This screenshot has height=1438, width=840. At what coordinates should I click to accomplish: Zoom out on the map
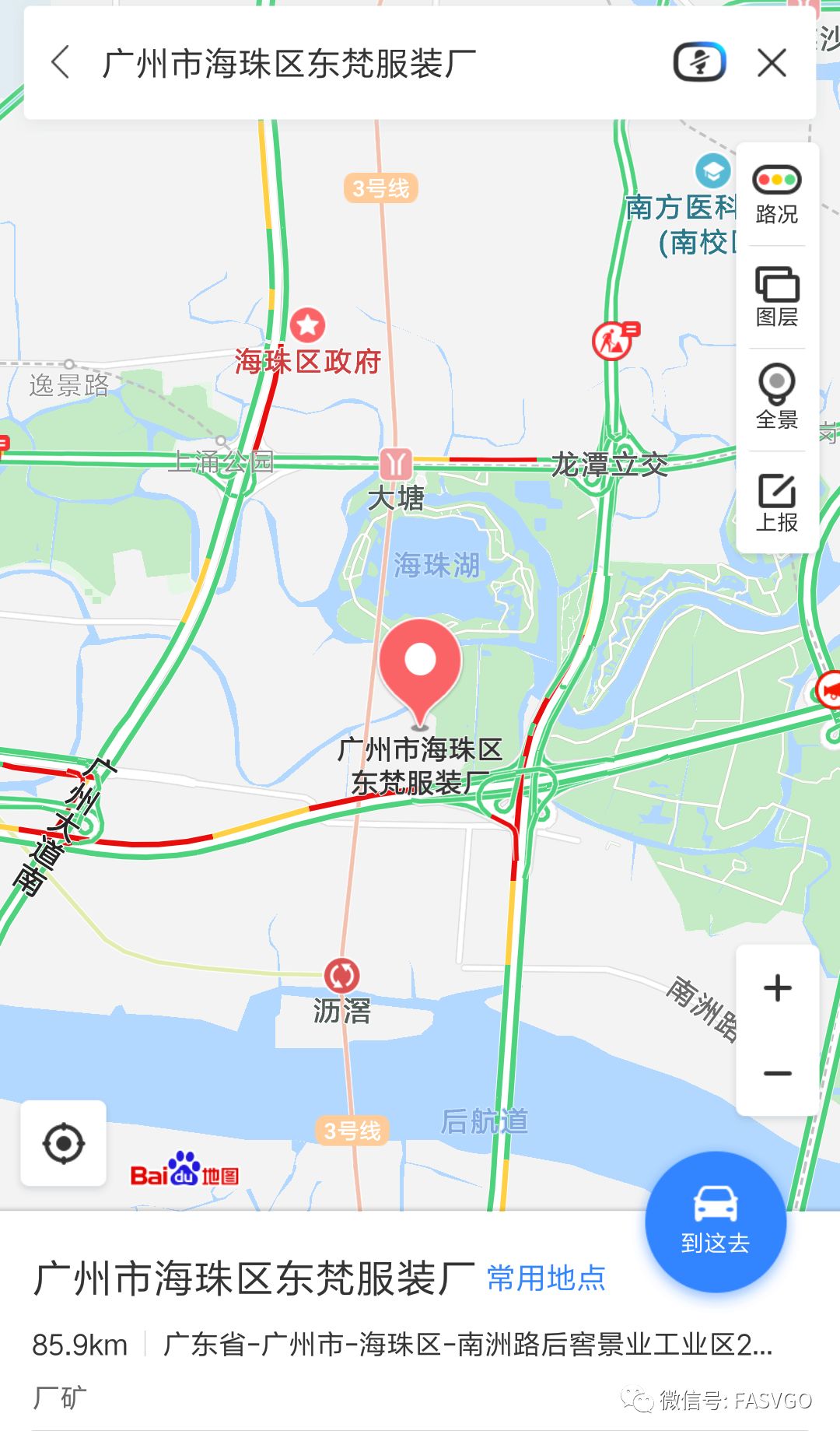point(777,1073)
